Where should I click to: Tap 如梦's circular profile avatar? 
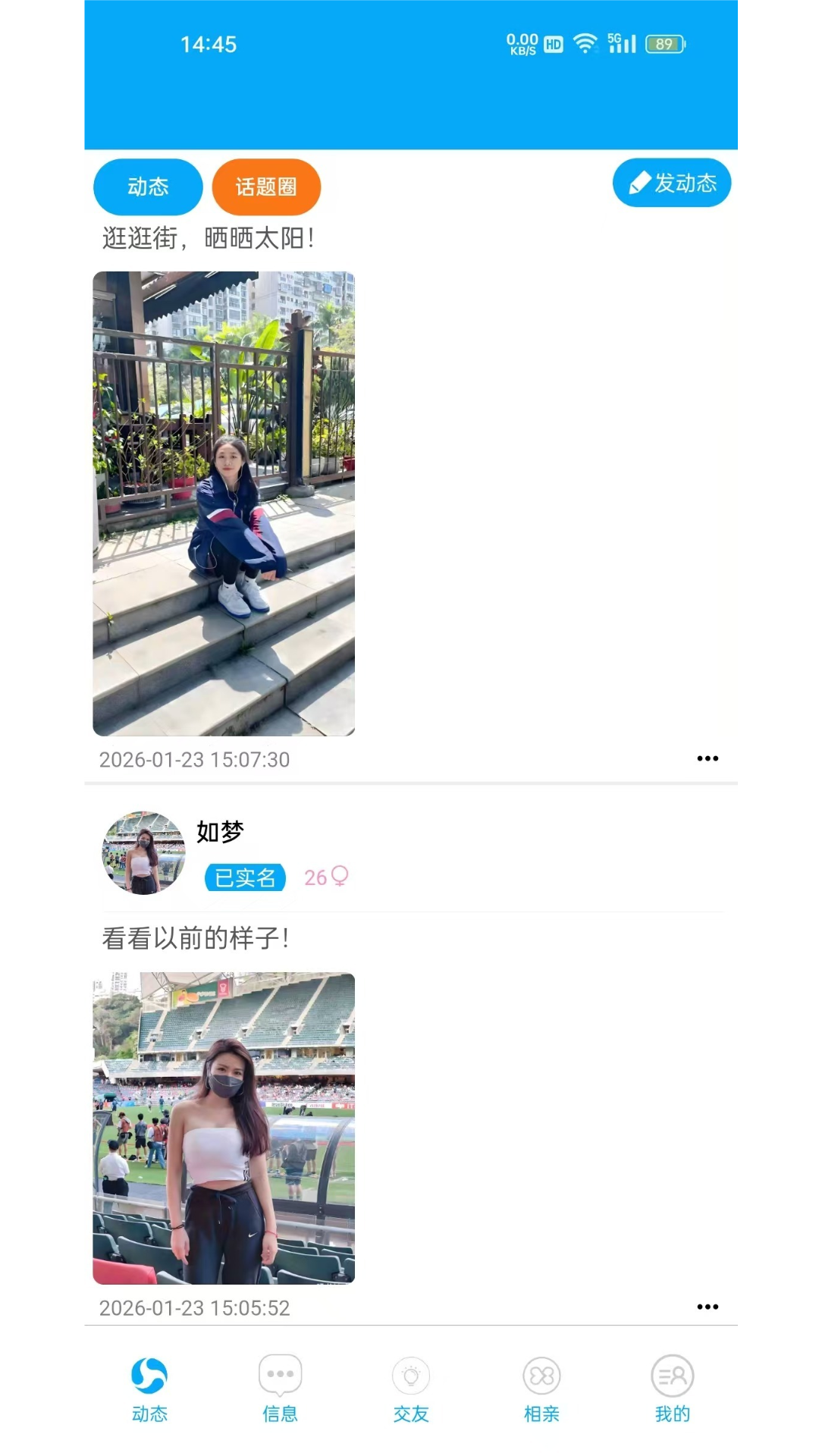(143, 852)
